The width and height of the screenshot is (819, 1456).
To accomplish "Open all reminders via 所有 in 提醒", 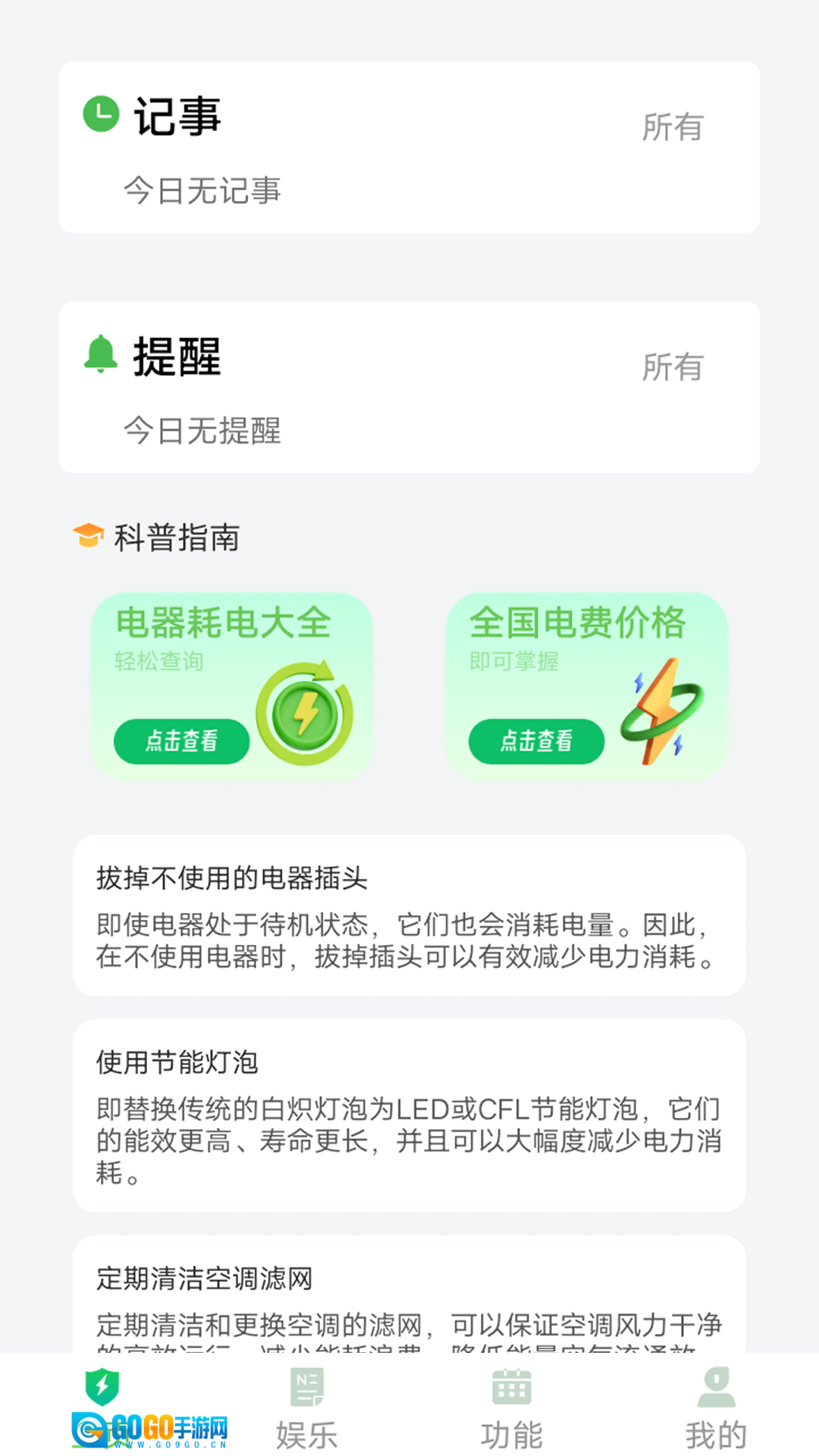I will 672,368.
